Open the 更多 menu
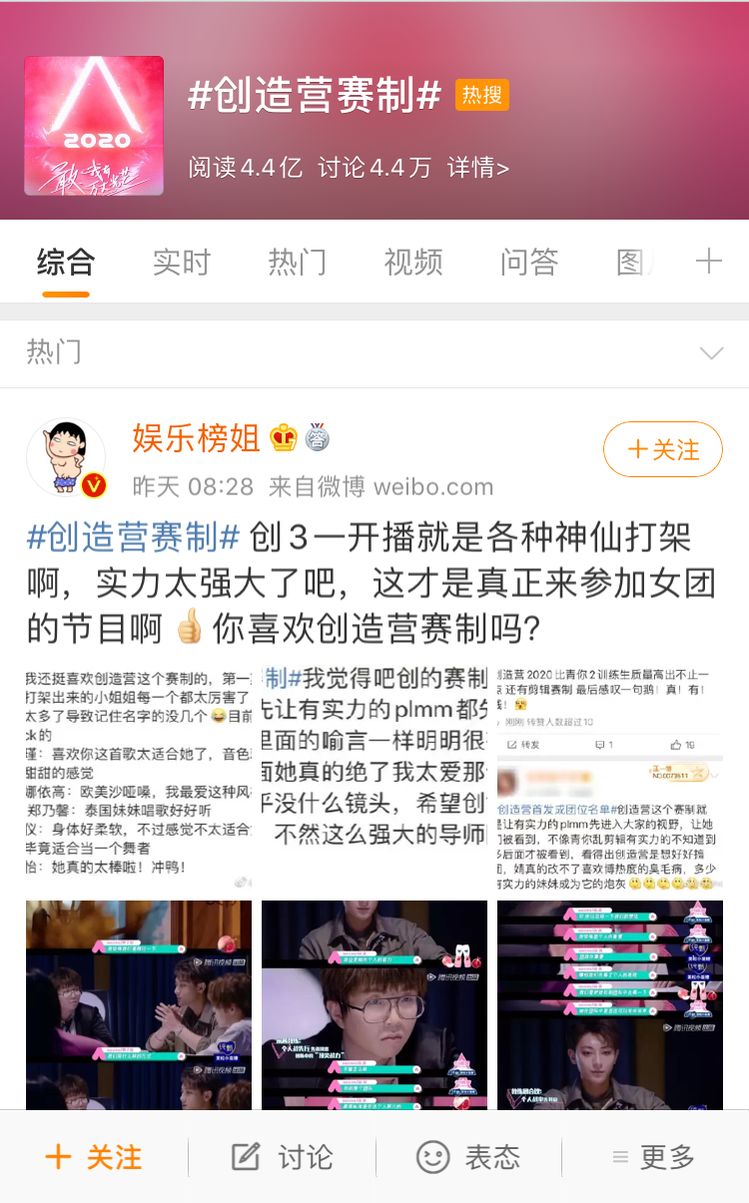The image size is (749, 1203). tap(654, 1157)
